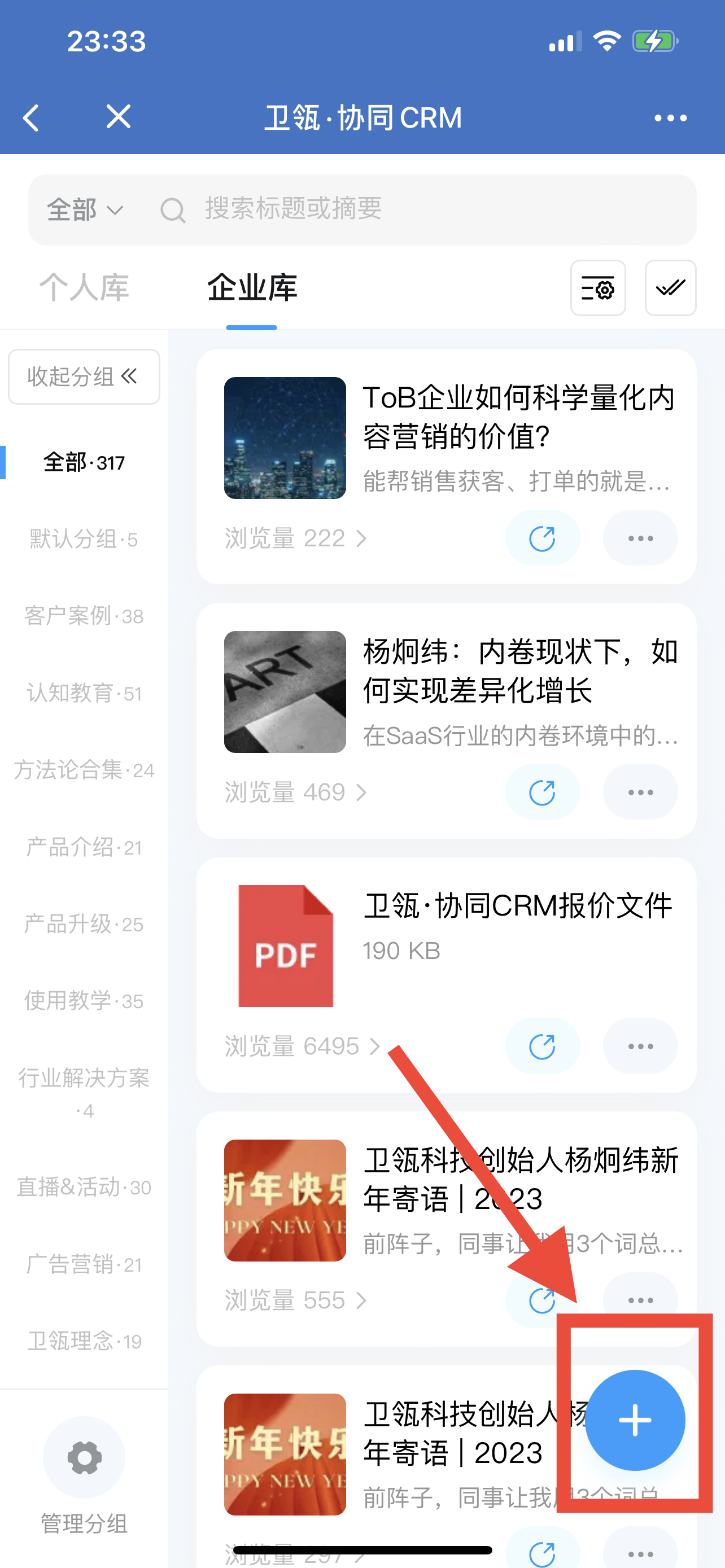Open the 卫瓴·协同CRM报价文件 PDF
The height and width of the screenshot is (1568, 725).
coord(517,906)
